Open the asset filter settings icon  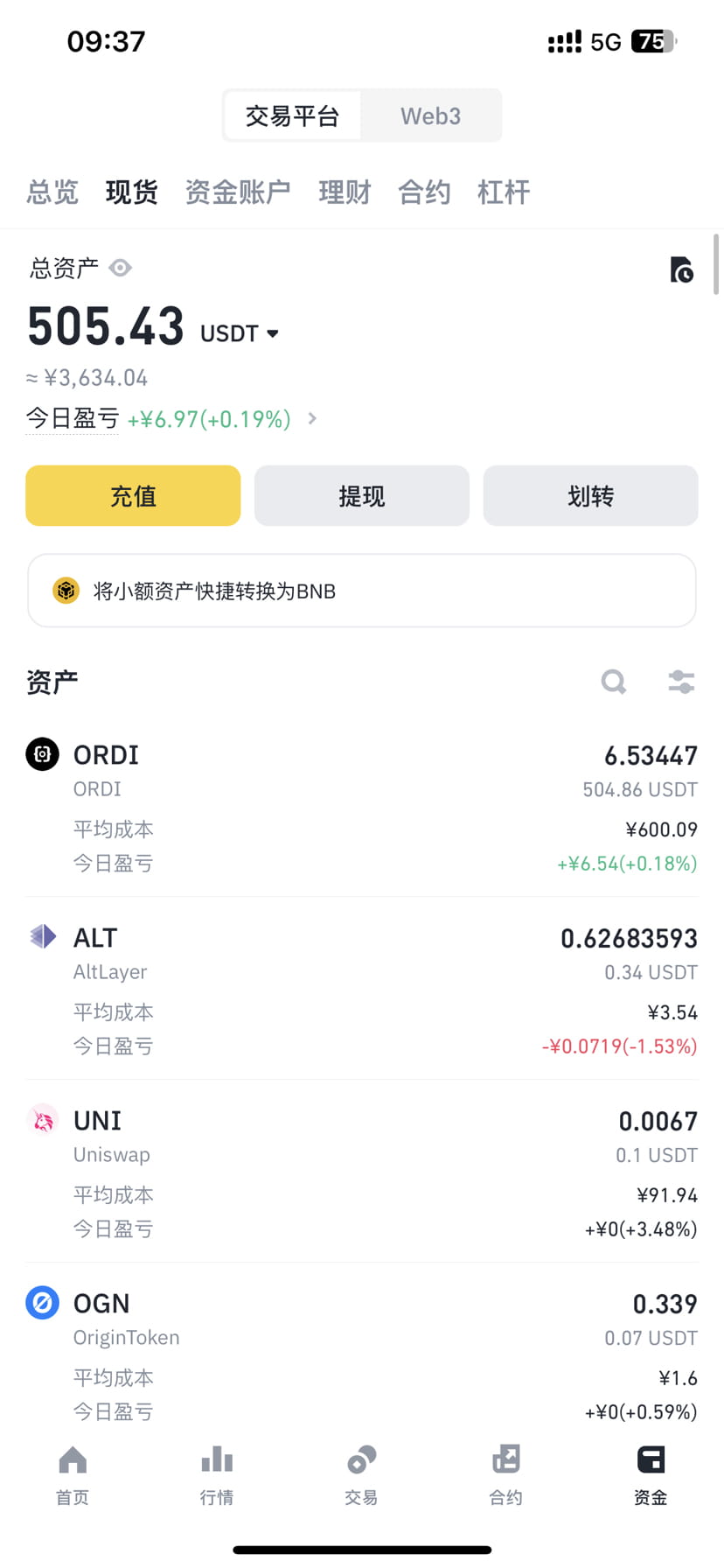click(x=681, y=682)
